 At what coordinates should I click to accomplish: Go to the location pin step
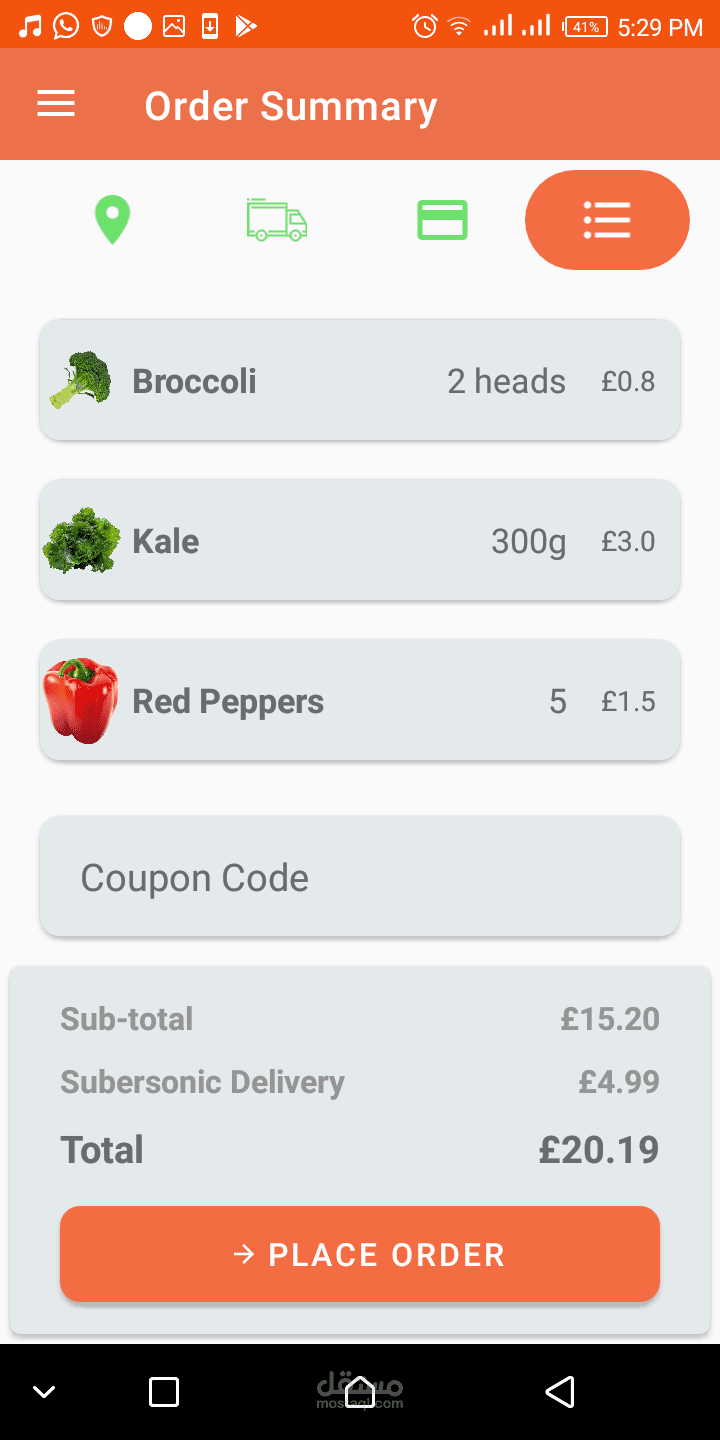coord(112,220)
